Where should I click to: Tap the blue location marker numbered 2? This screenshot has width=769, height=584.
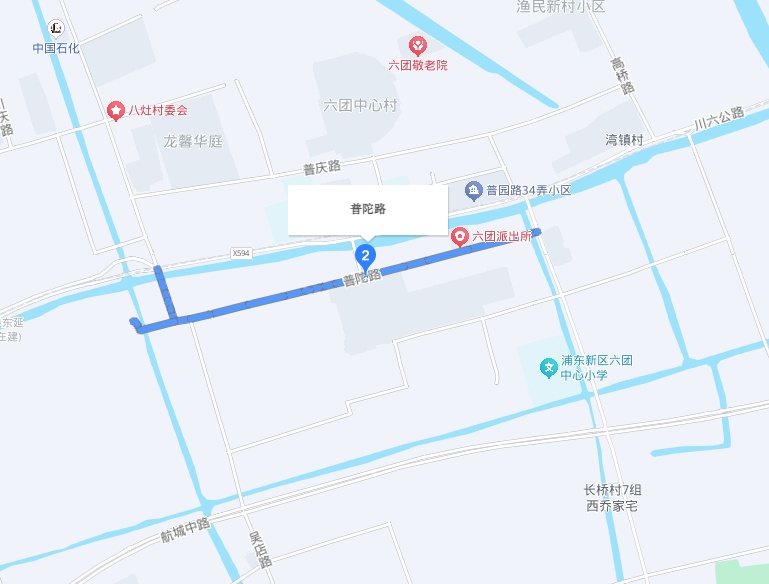coord(367,256)
